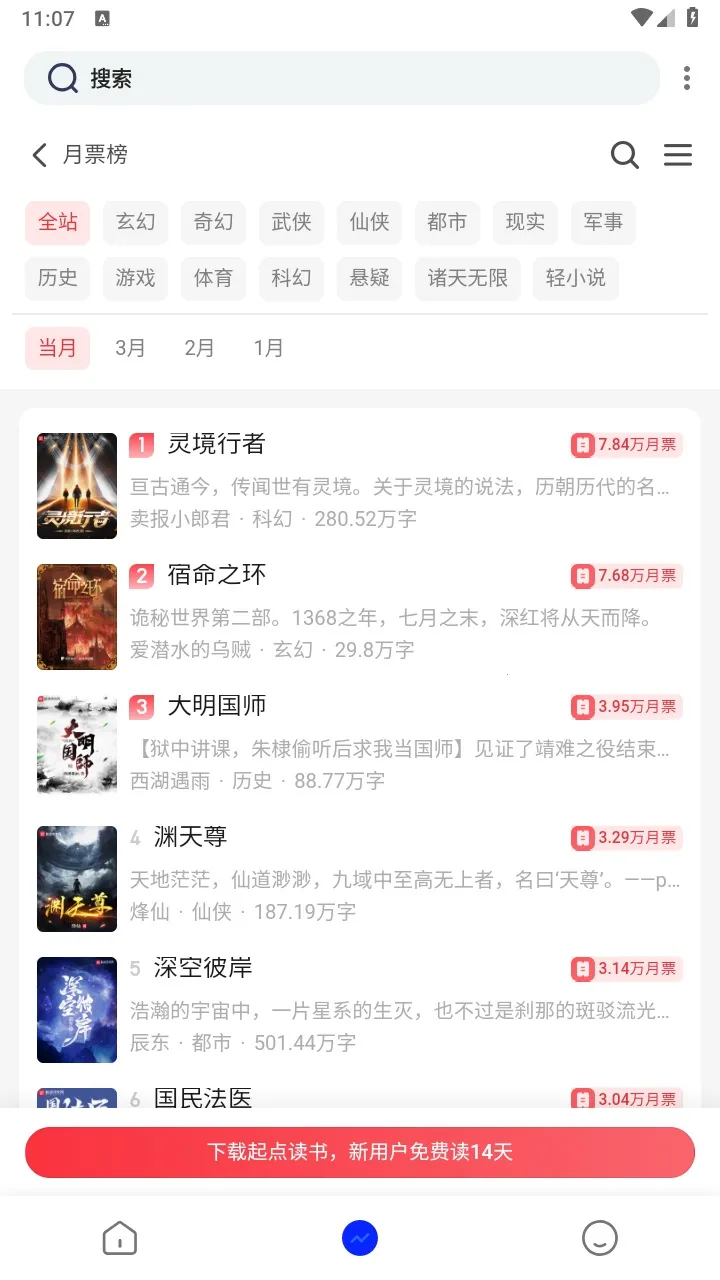Filter by 轻小说 category
Viewport: 720px width, 1280px height.
(576, 278)
